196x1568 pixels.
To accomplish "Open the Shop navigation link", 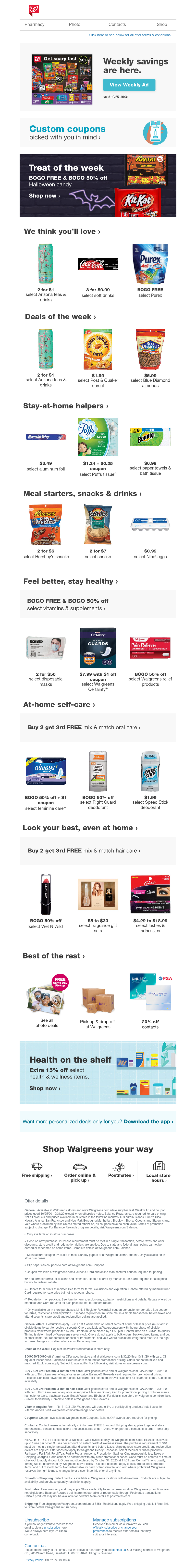I will (x=161, y=24).
